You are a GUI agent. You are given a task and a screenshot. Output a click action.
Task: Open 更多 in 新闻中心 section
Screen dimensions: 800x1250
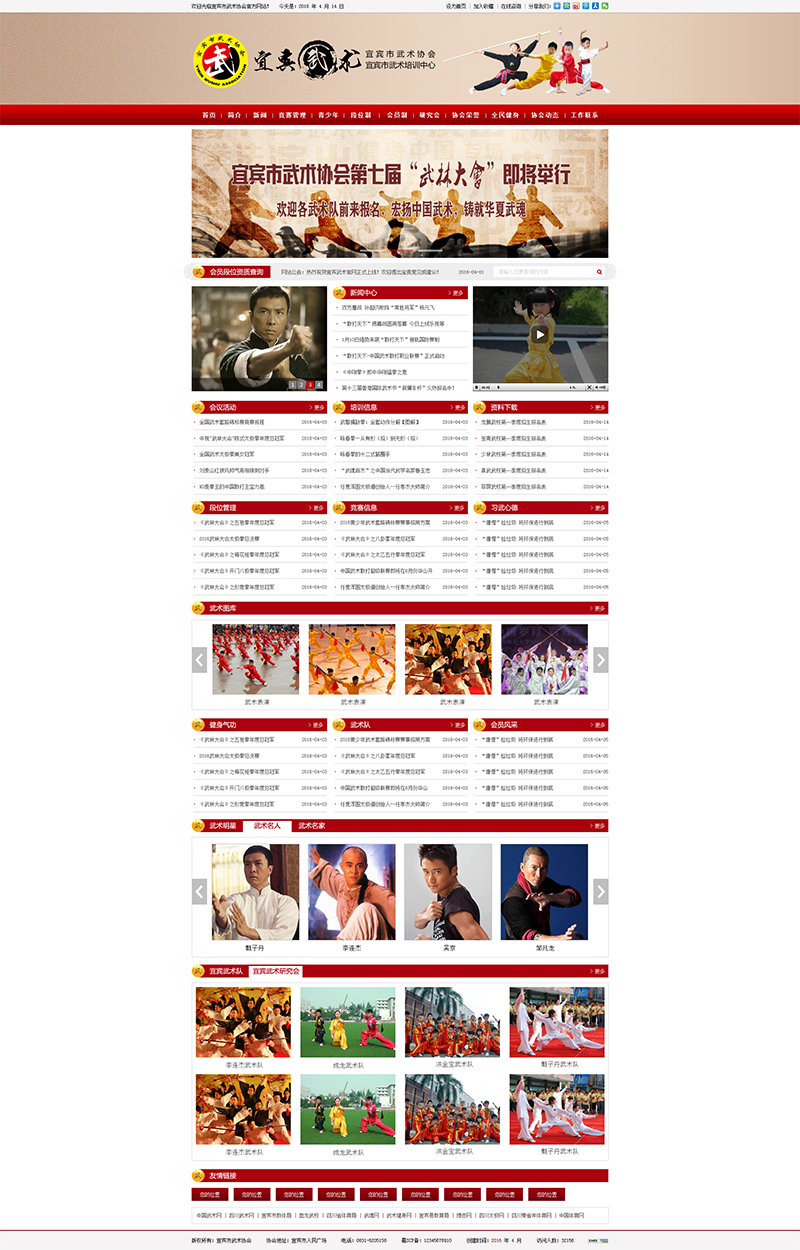pyautogui.click(x=457, y=293)
